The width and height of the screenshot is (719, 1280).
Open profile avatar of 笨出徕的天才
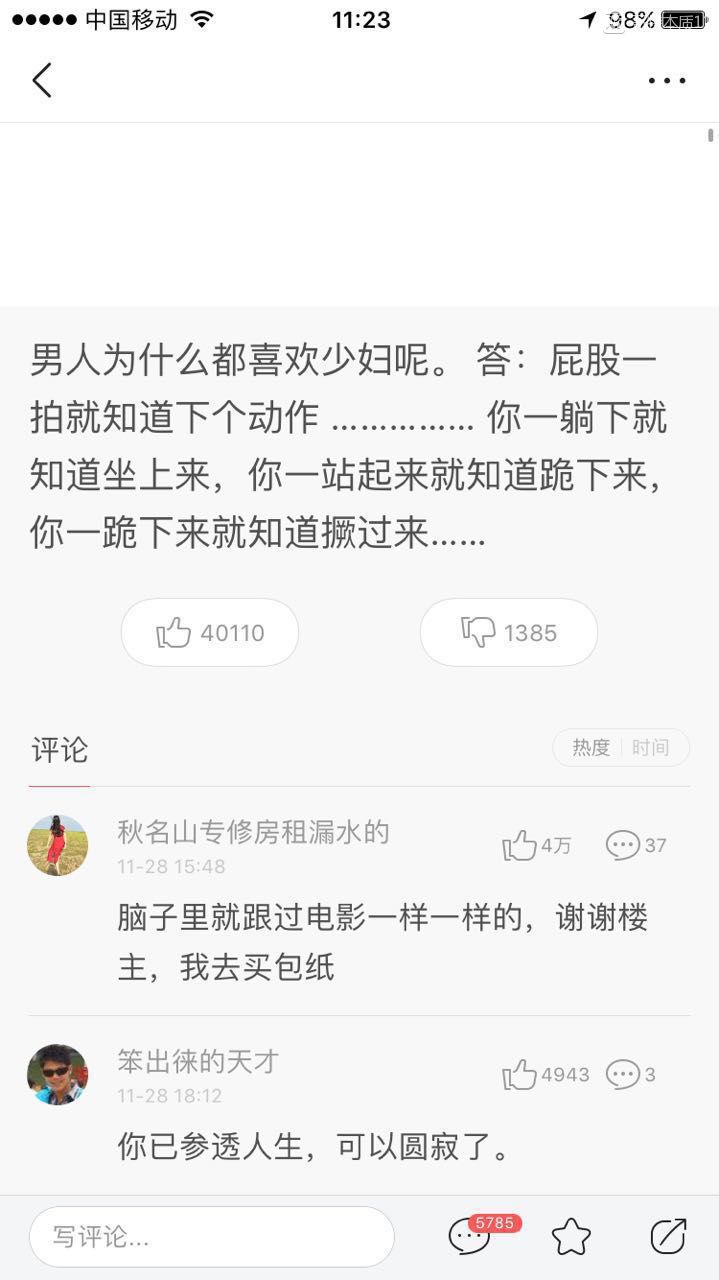(57, 1075)
